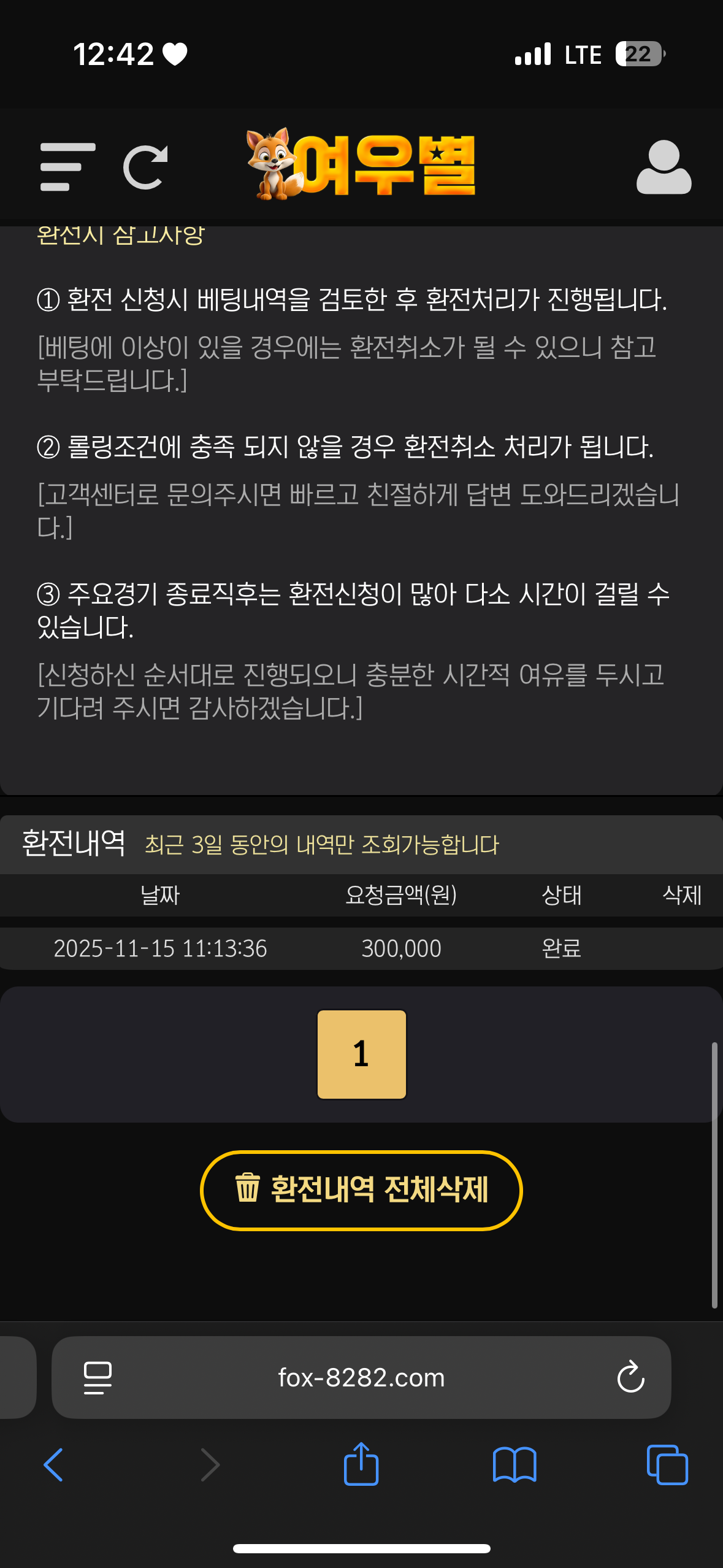Screen dimensions: 723x1568
Task: Open Safari bookmarks
Action: (515, 1465)
